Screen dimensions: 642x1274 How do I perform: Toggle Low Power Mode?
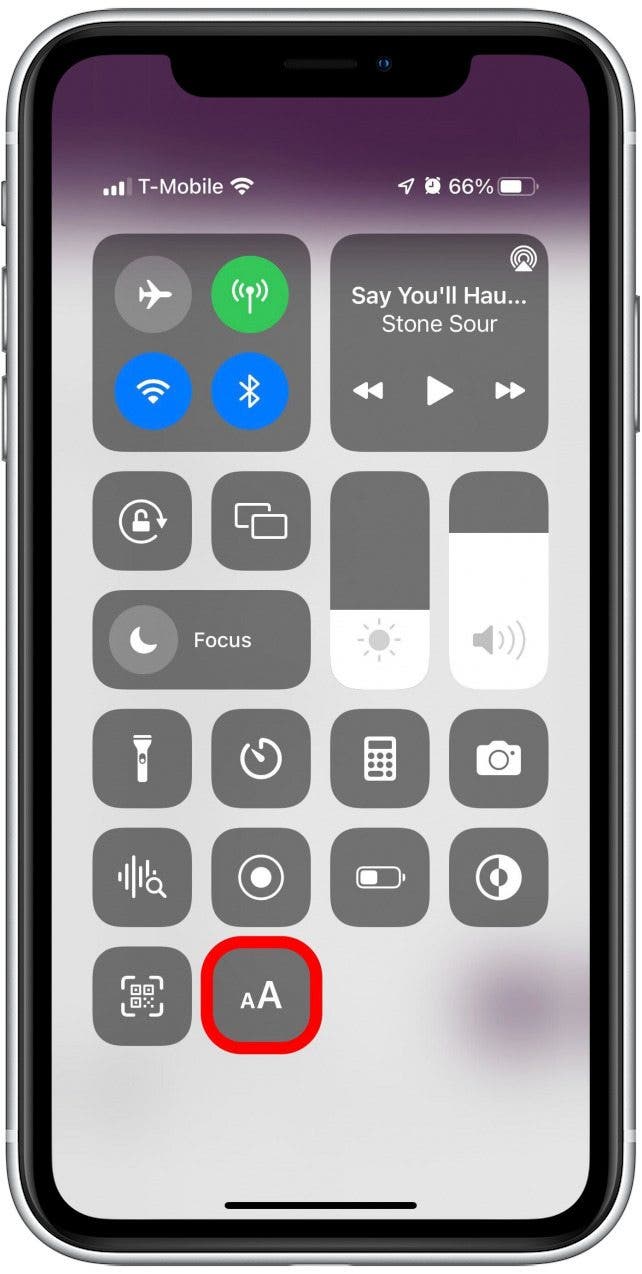tap(380, 877)
